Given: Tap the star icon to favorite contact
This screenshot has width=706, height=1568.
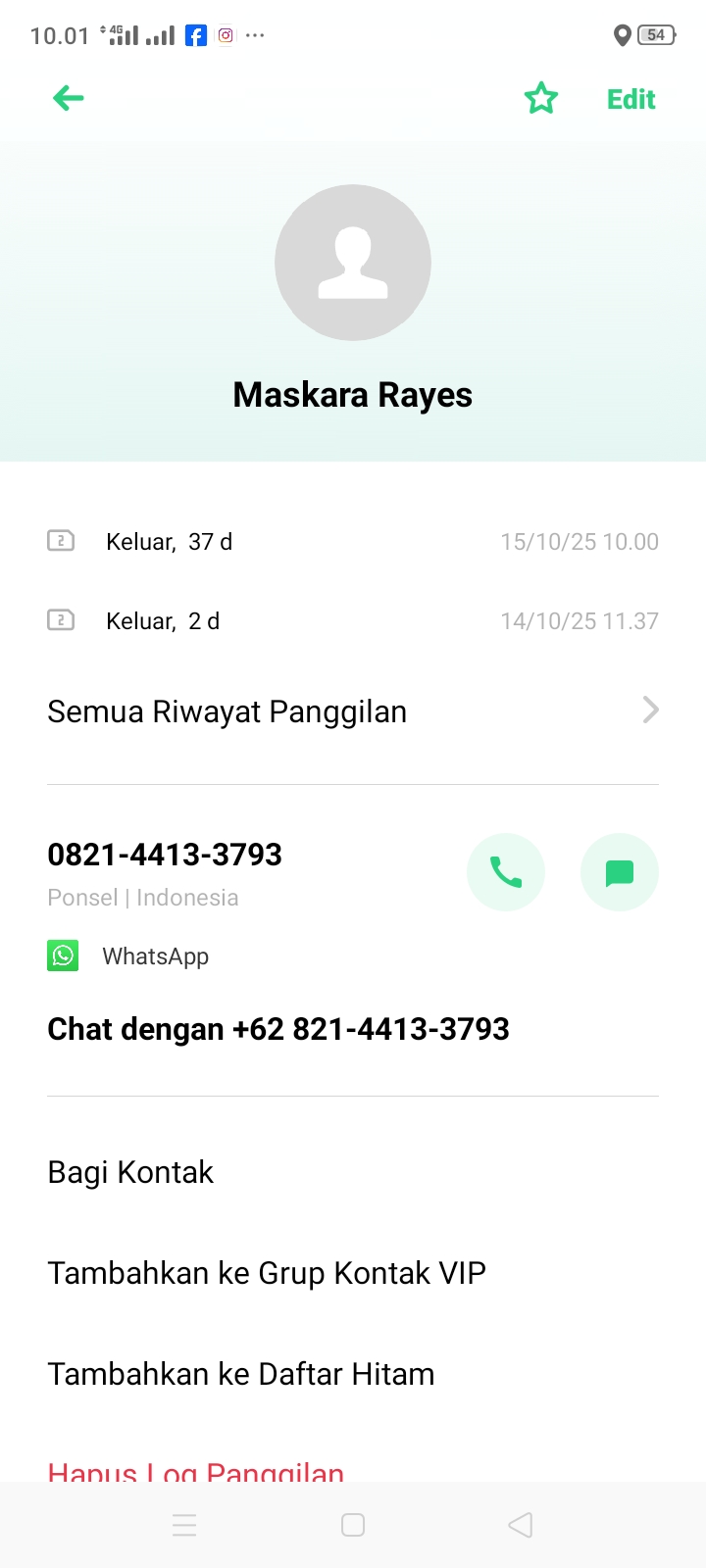Looking at the screenshot, I should pos(541,98).
